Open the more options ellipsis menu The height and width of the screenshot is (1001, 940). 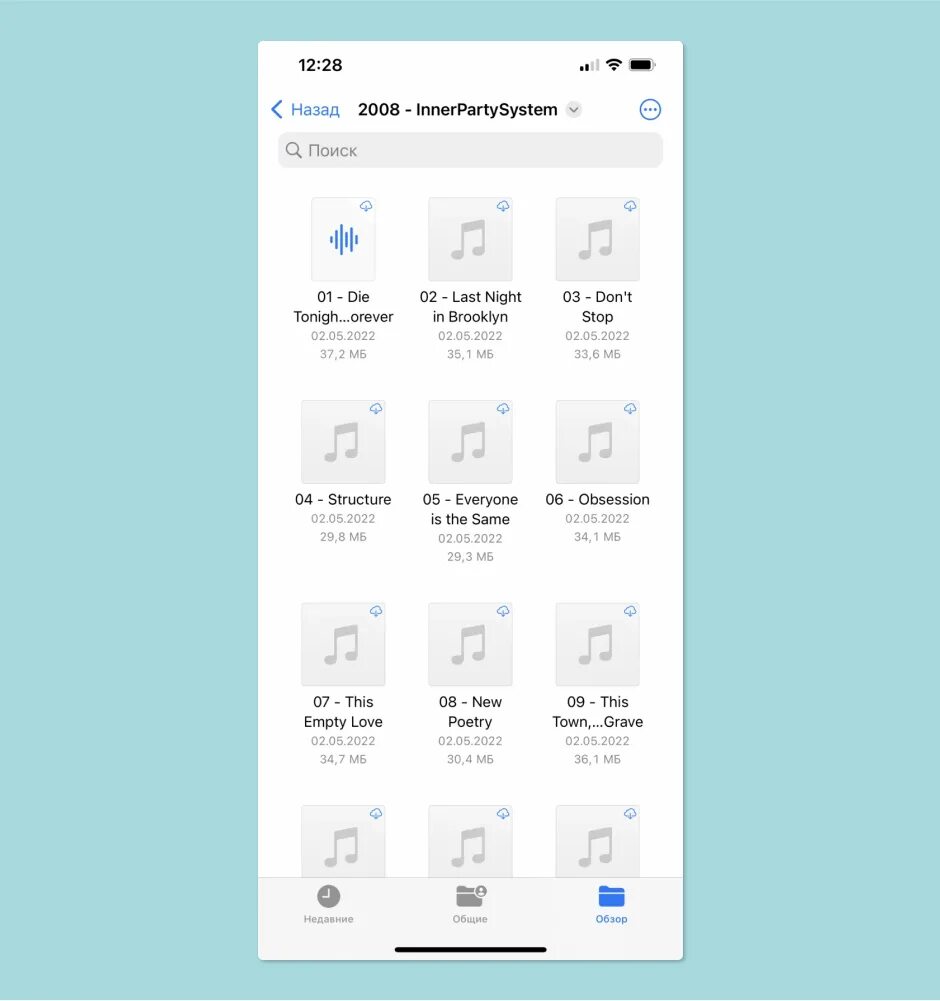point(650,110)
